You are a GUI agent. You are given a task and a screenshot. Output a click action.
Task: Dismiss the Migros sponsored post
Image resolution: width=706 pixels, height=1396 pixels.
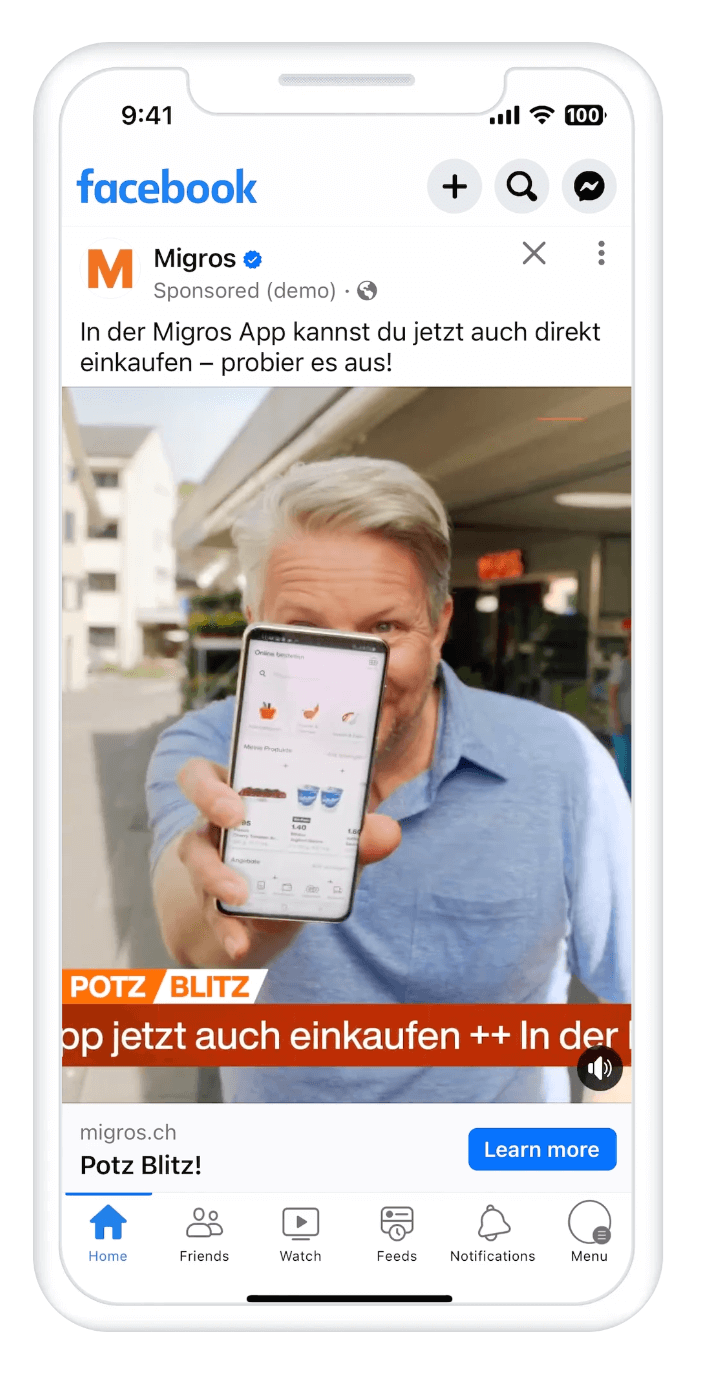534,254
